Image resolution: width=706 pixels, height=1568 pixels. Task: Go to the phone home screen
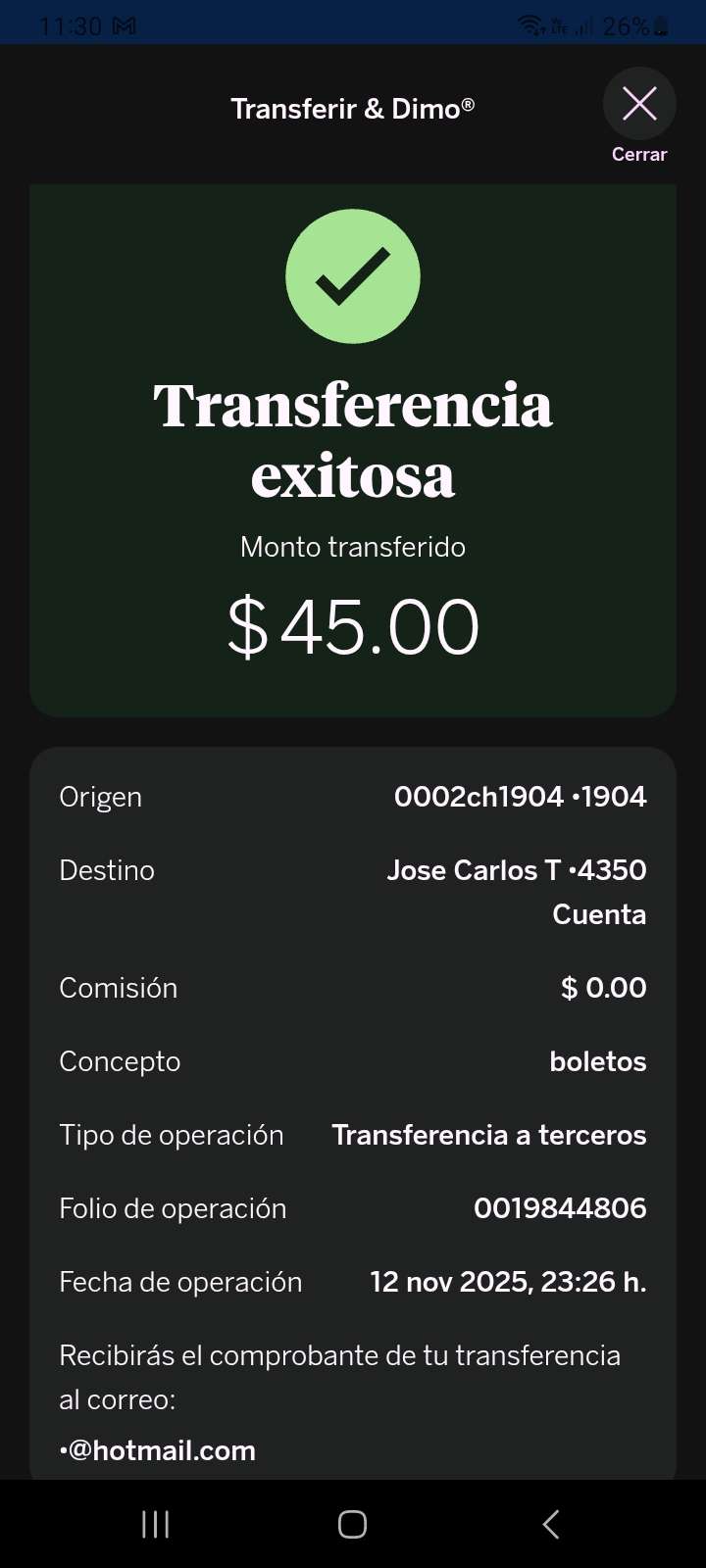[352, 1524]
